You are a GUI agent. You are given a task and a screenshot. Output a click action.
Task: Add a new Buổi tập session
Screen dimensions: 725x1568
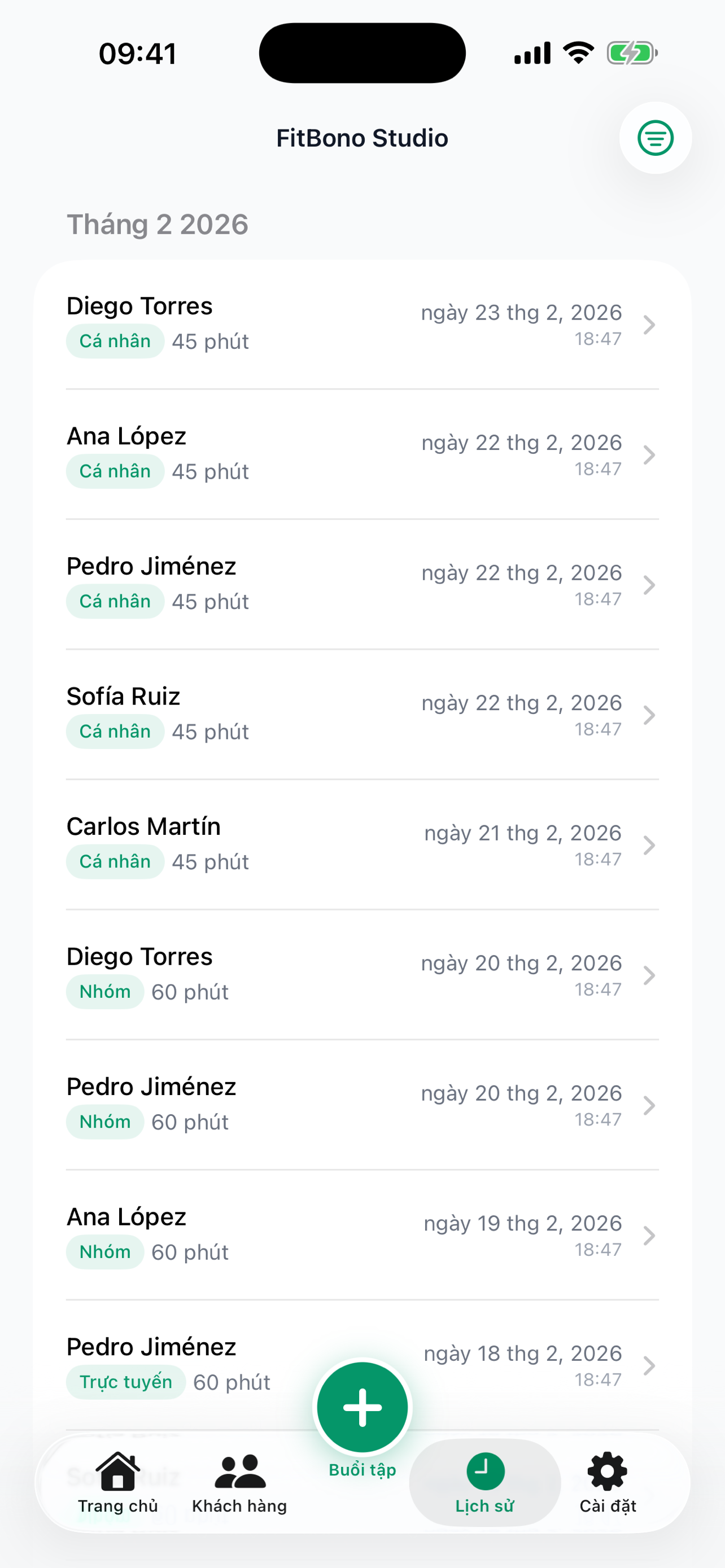tap(362, 1407)
